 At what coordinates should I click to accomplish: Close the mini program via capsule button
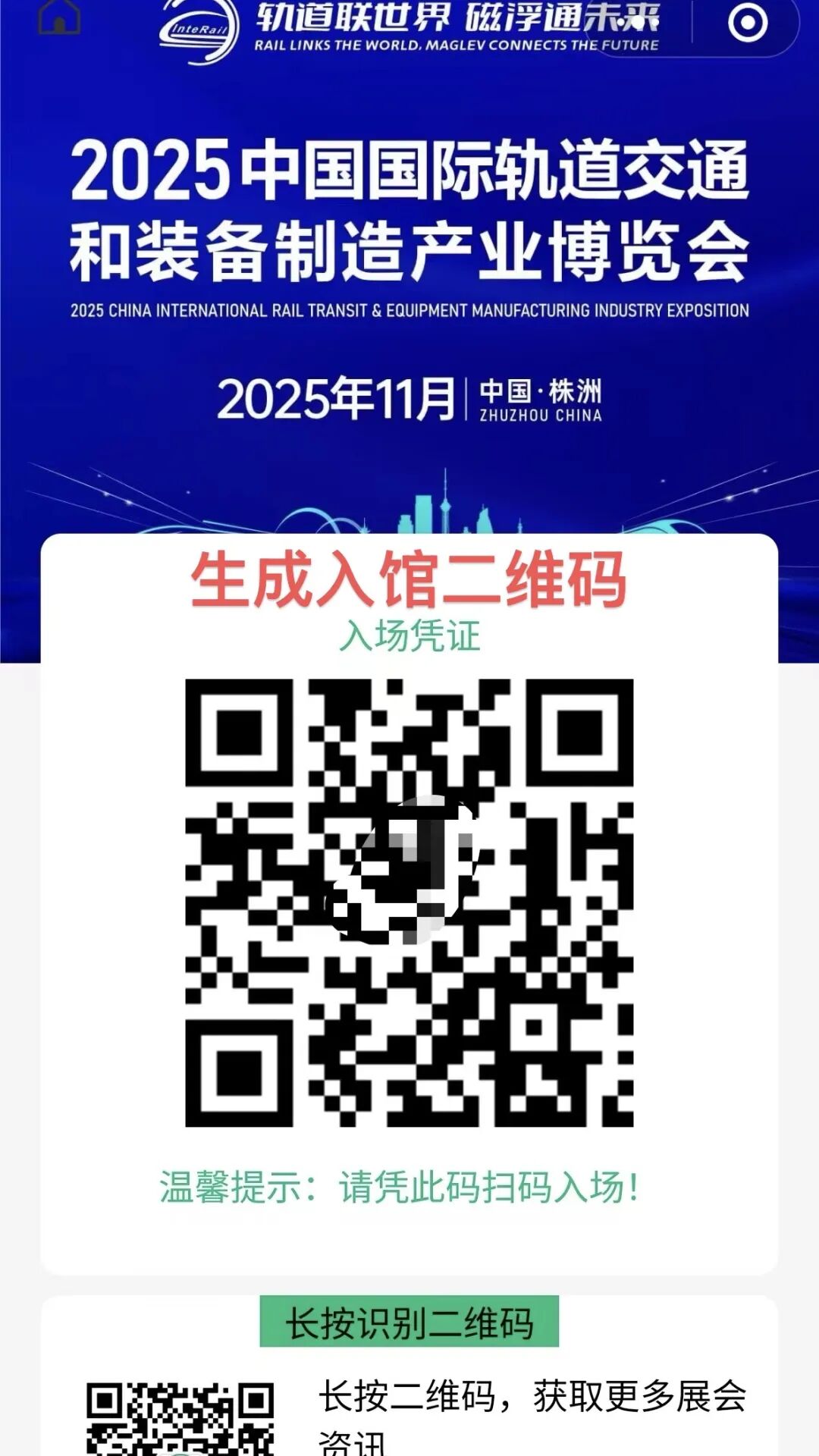click(748, 23)
